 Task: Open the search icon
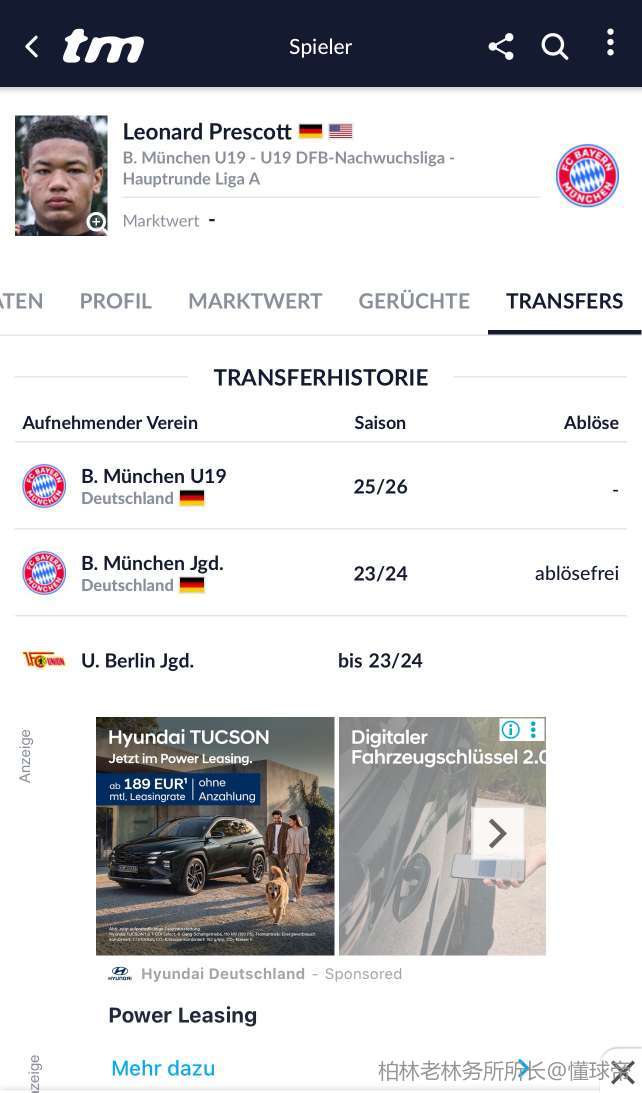pyautogui.click(x=554, y=46)
